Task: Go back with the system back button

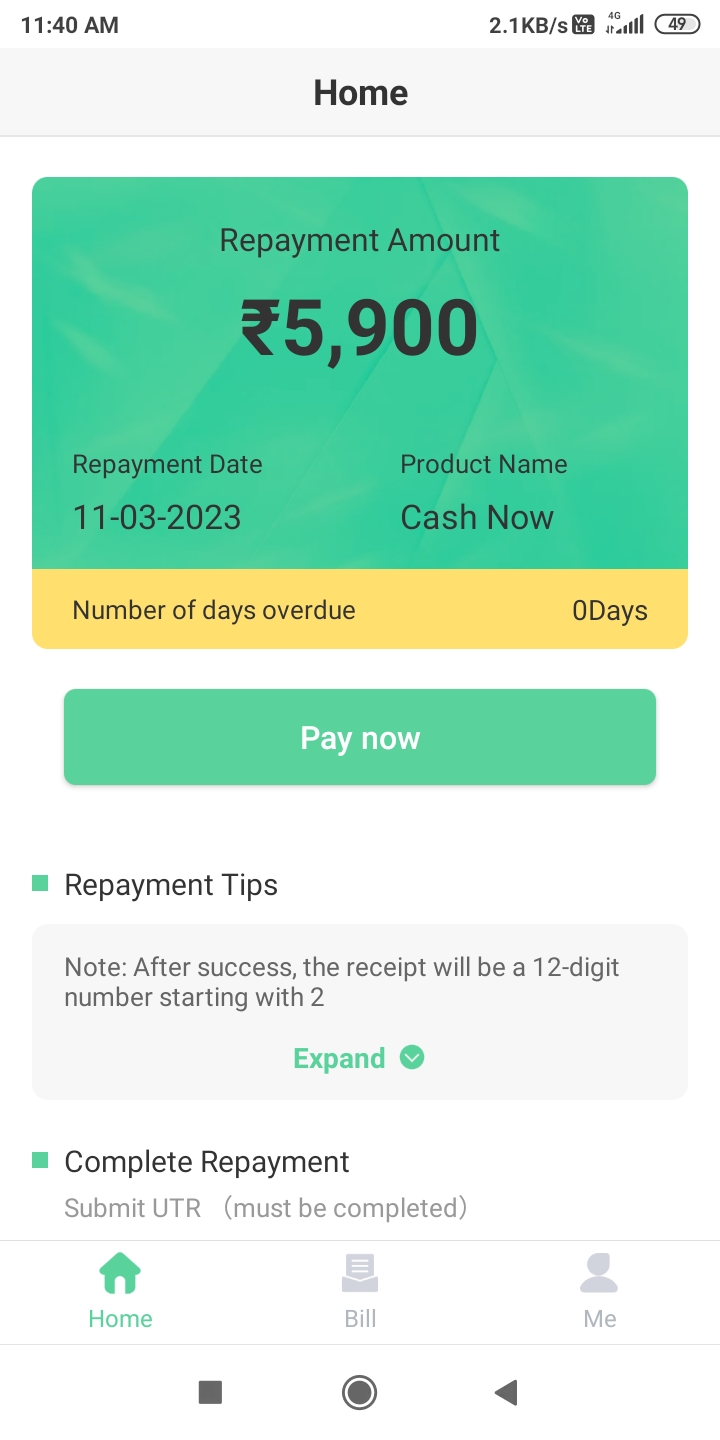Action: 506,1392
